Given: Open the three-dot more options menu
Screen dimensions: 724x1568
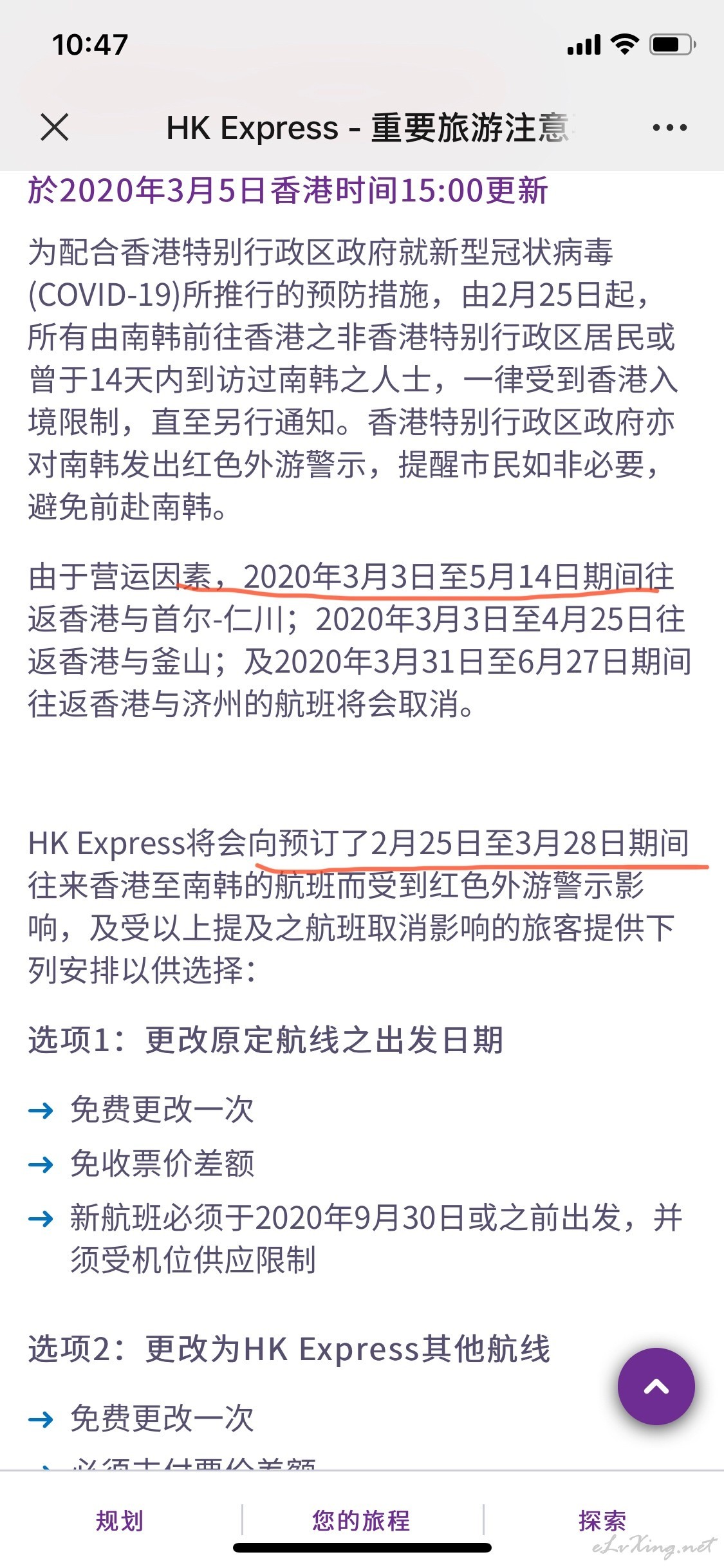Looking at the screenshot, I should point(669,127).
